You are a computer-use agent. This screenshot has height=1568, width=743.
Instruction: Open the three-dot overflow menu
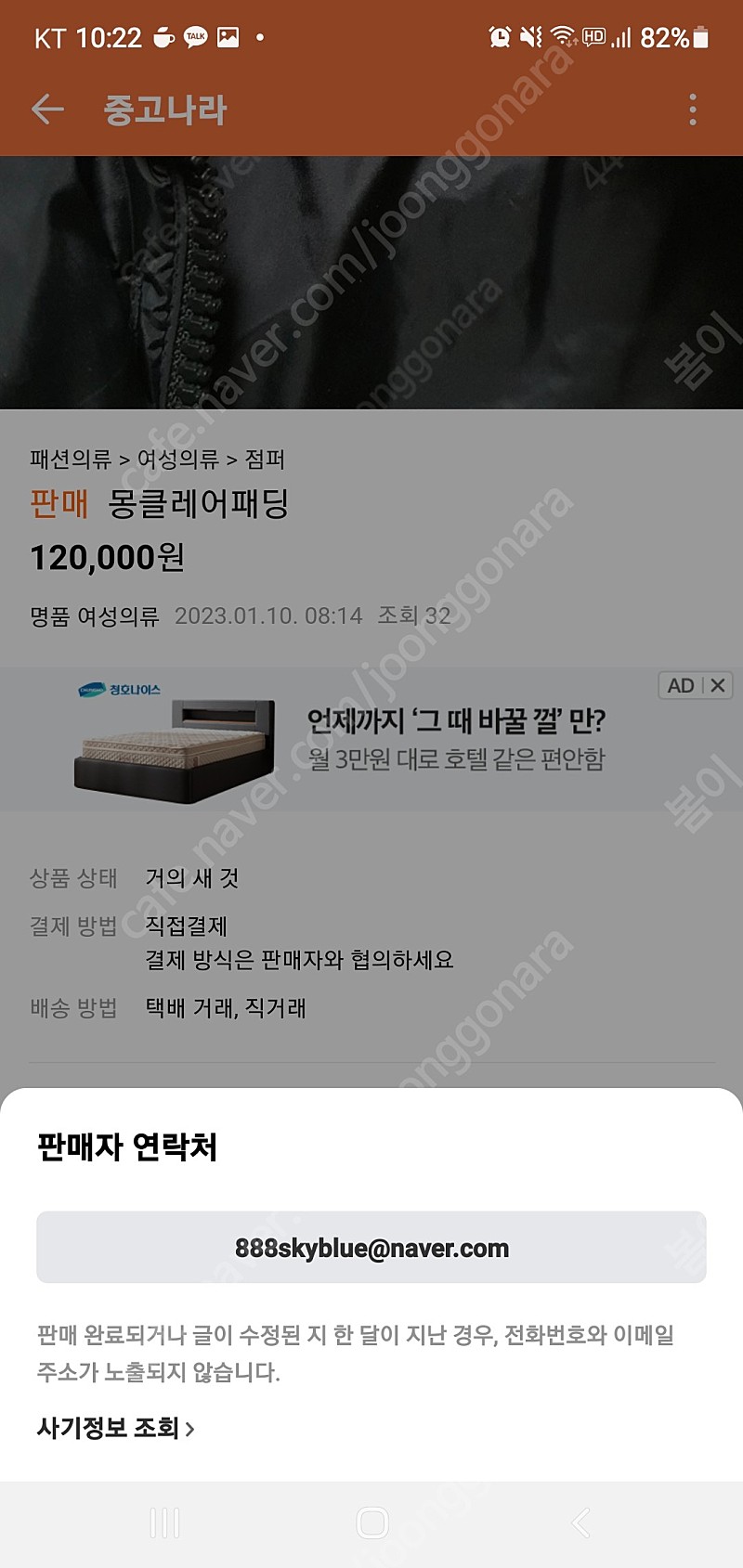tap(692, 110)
